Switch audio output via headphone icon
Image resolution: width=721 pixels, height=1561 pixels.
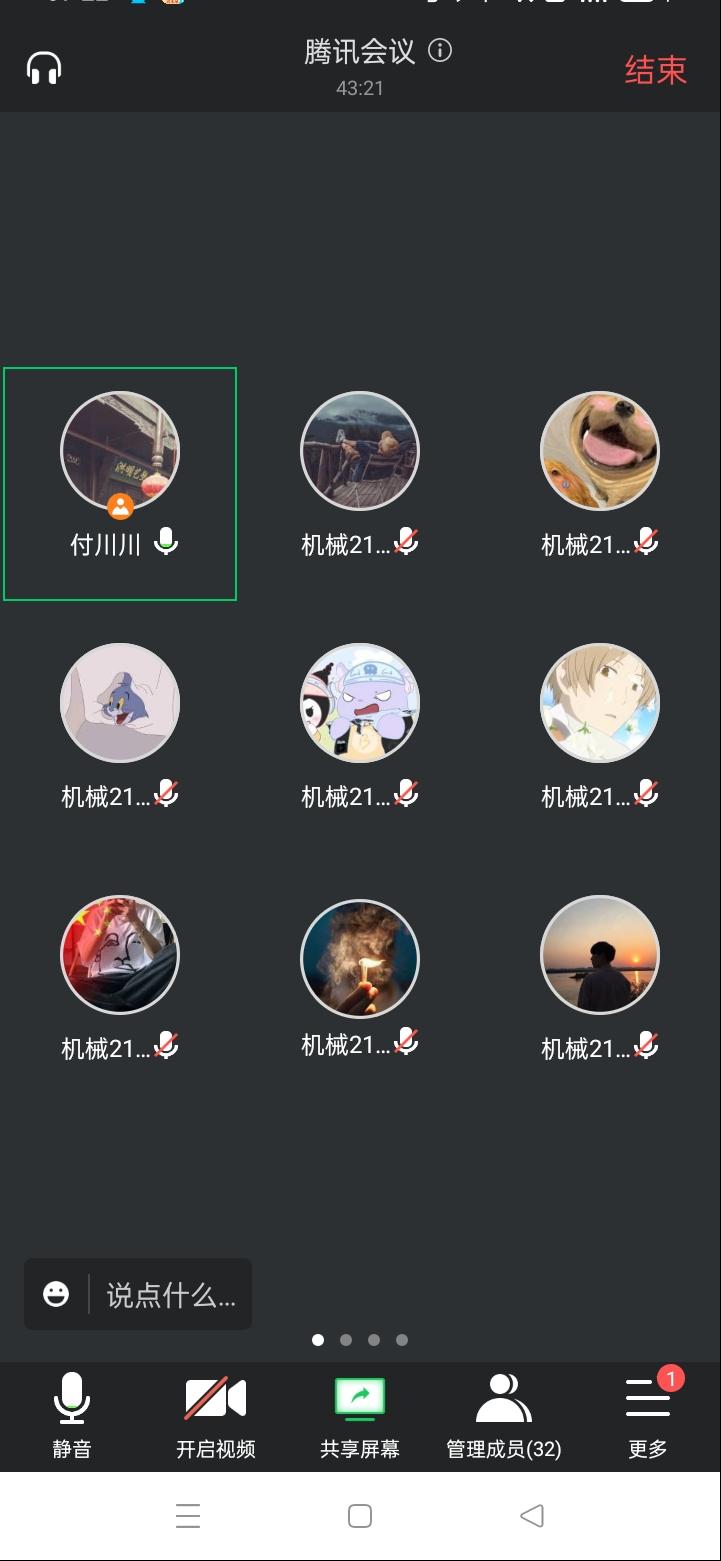pyautogui.click(x=44, y=69)
